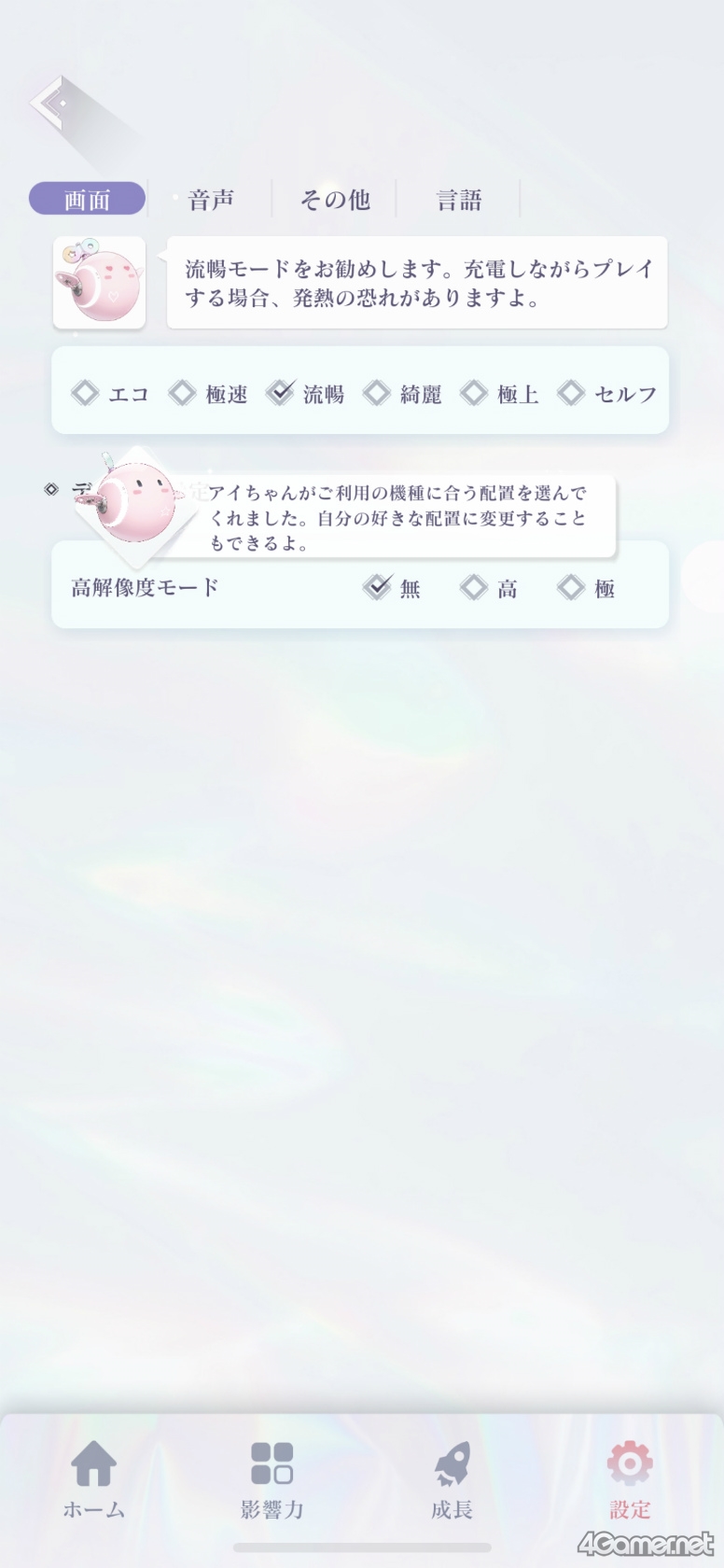This screenshot has height=1568, width=724.
Task: Select the 極上 graphics mode
Action: [x=499, y=394]
